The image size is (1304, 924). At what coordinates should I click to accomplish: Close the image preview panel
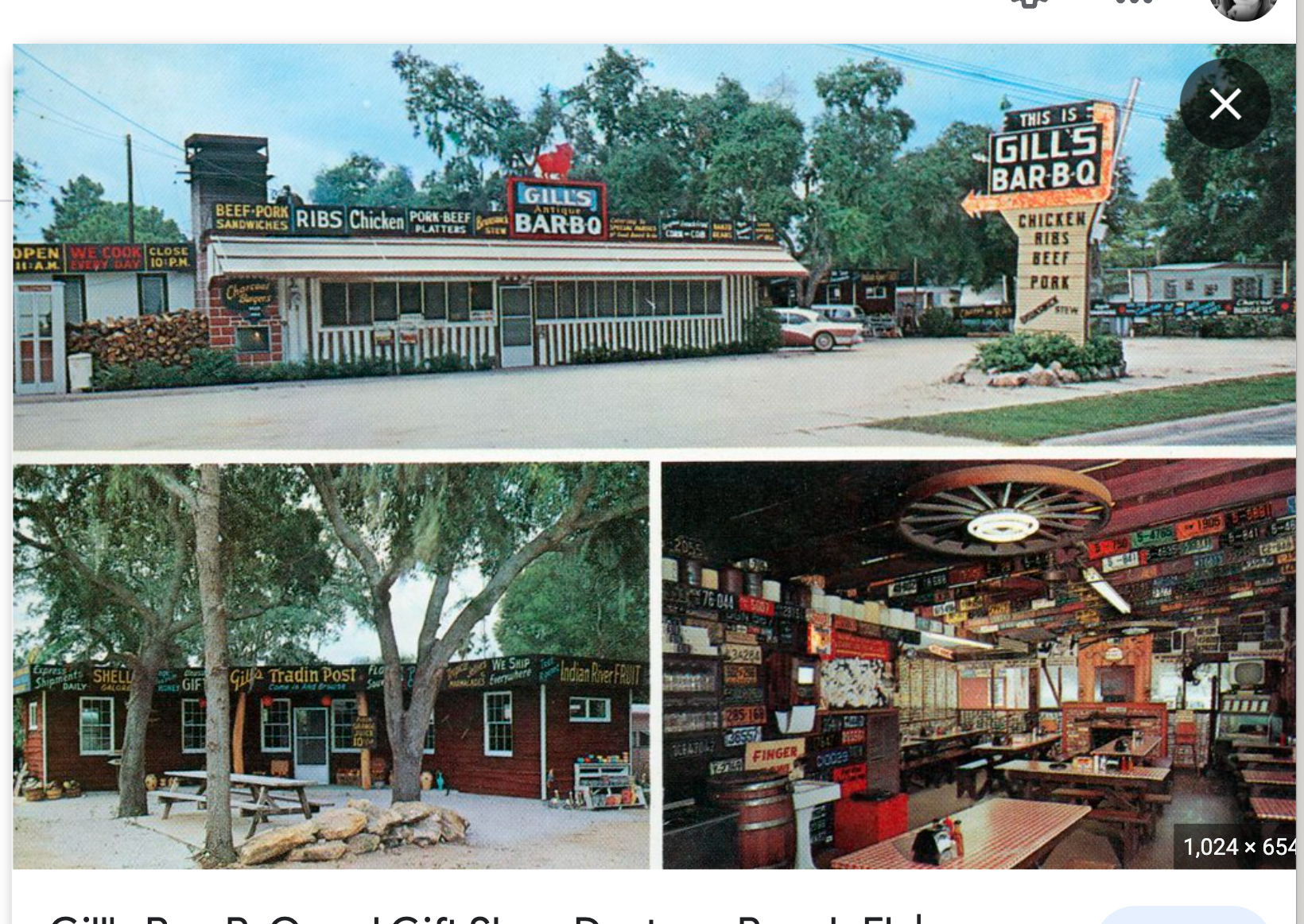pos(1224,104)
